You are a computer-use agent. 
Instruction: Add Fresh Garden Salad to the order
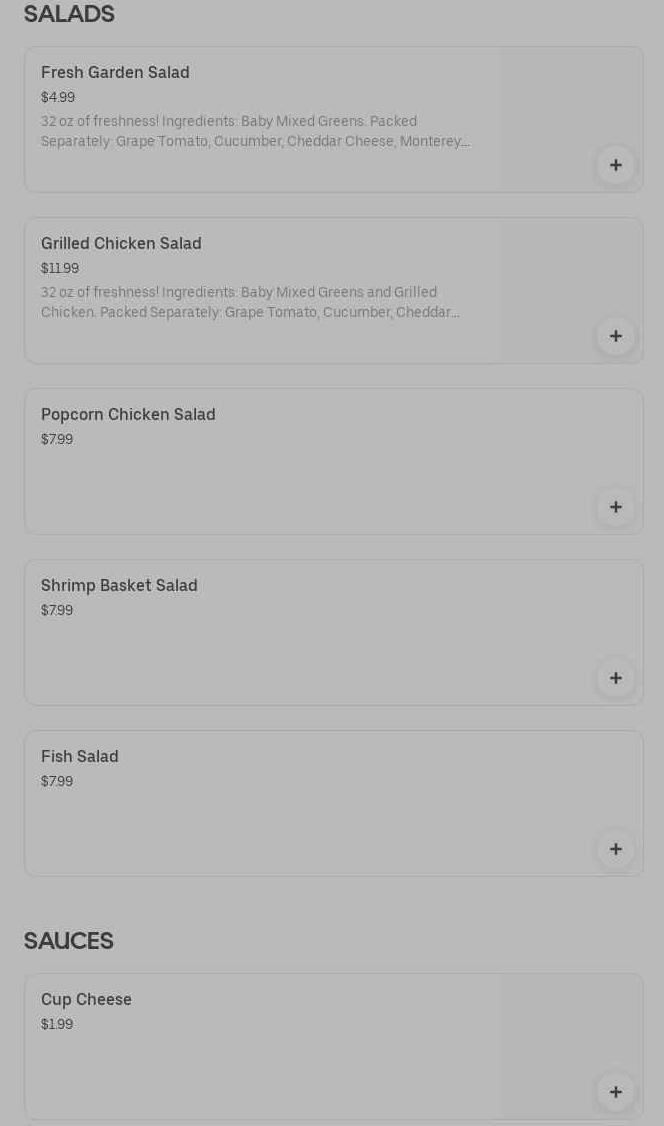pyautogui.click(x=615, y=165)
